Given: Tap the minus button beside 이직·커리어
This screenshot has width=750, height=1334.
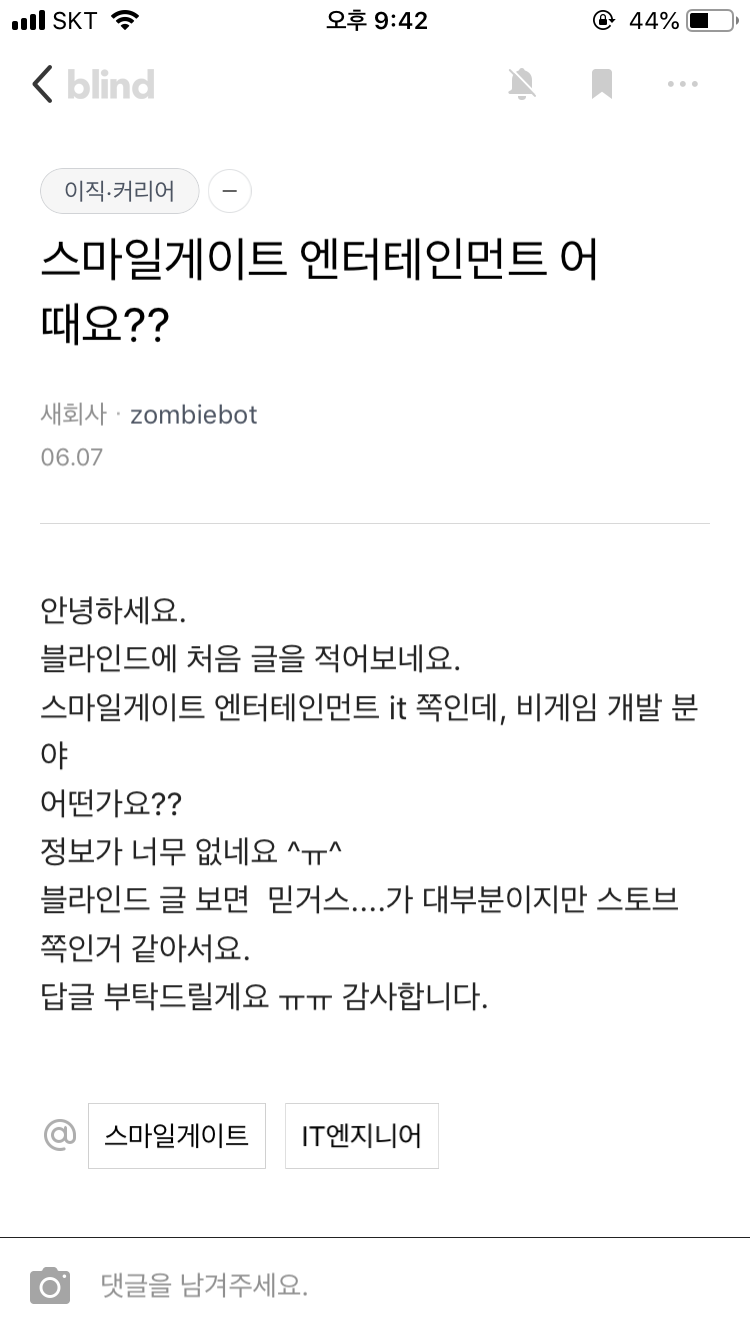Looking at the screenshot, I should (230, 191).
